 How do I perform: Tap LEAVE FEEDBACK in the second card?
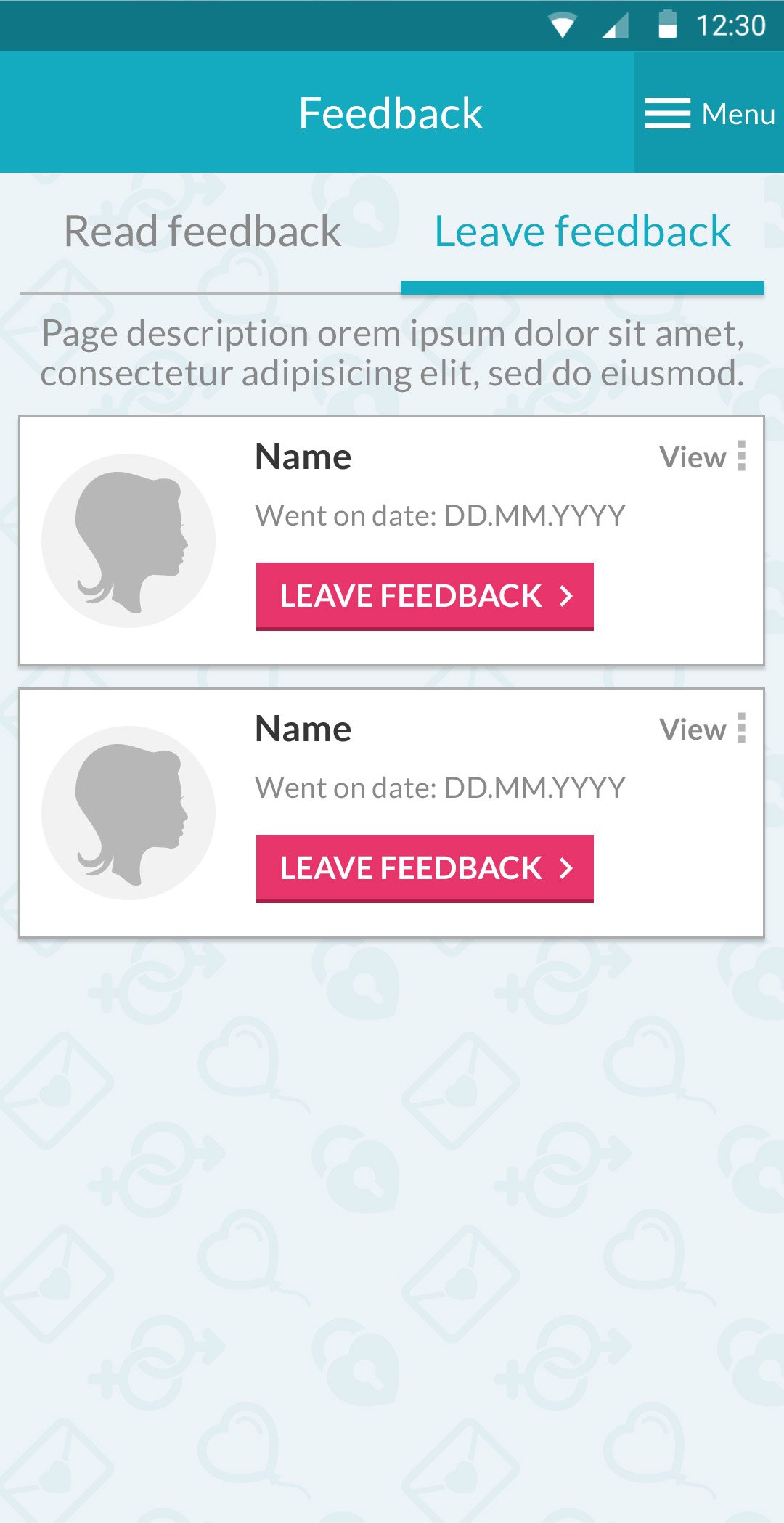click(425, 868)
